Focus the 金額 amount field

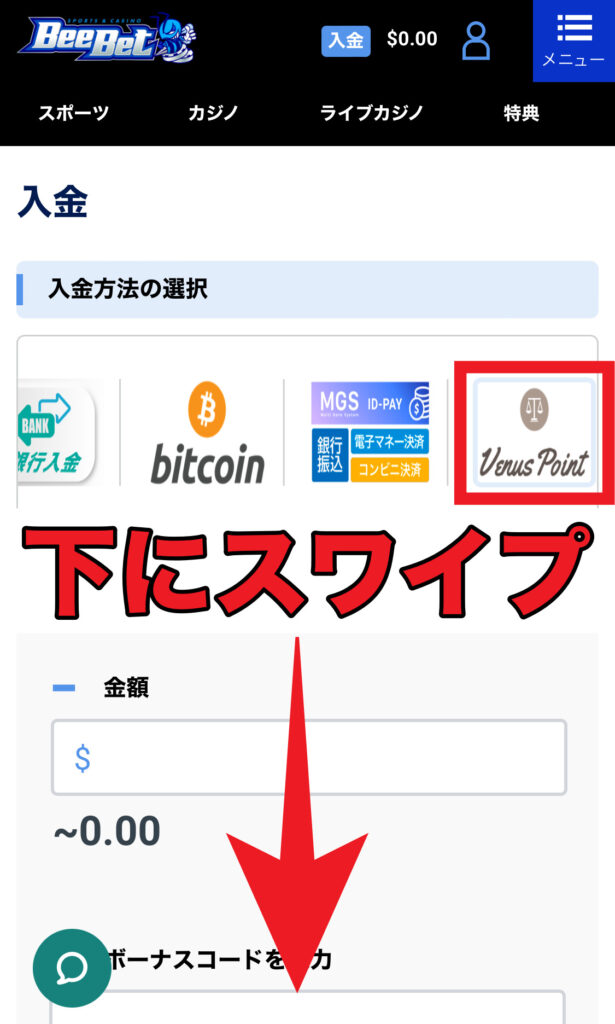coord(309,757)
